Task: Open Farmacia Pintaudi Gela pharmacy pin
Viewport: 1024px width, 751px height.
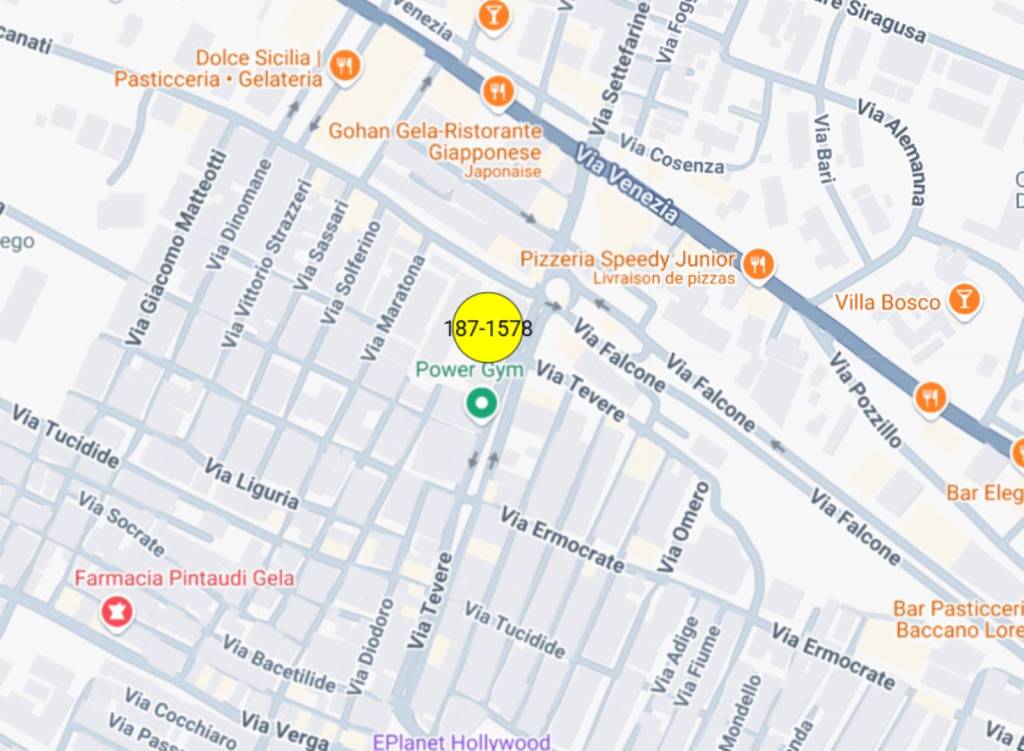Action: 117,612
